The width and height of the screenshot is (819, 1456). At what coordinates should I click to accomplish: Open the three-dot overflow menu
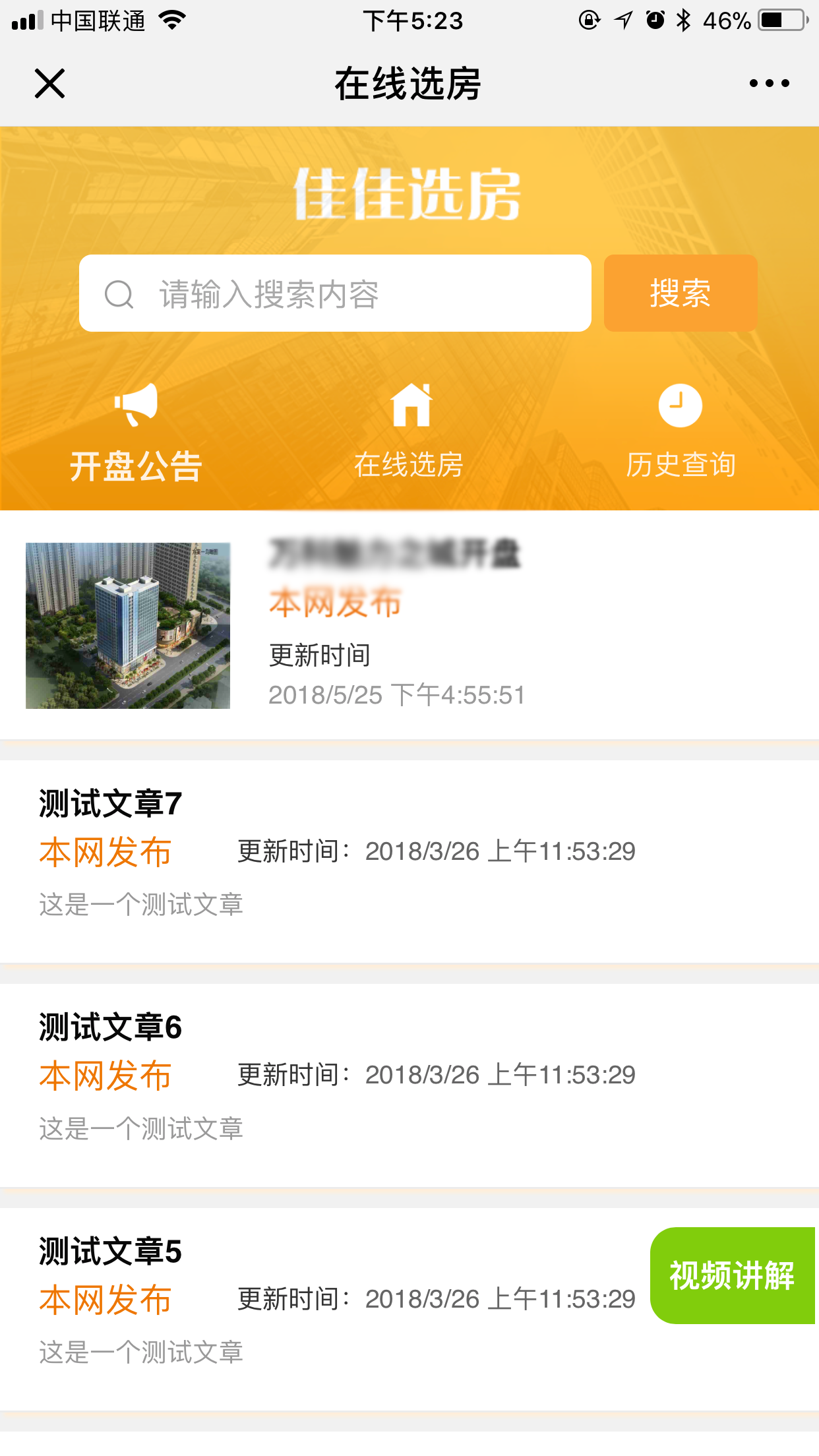point(769,84)
